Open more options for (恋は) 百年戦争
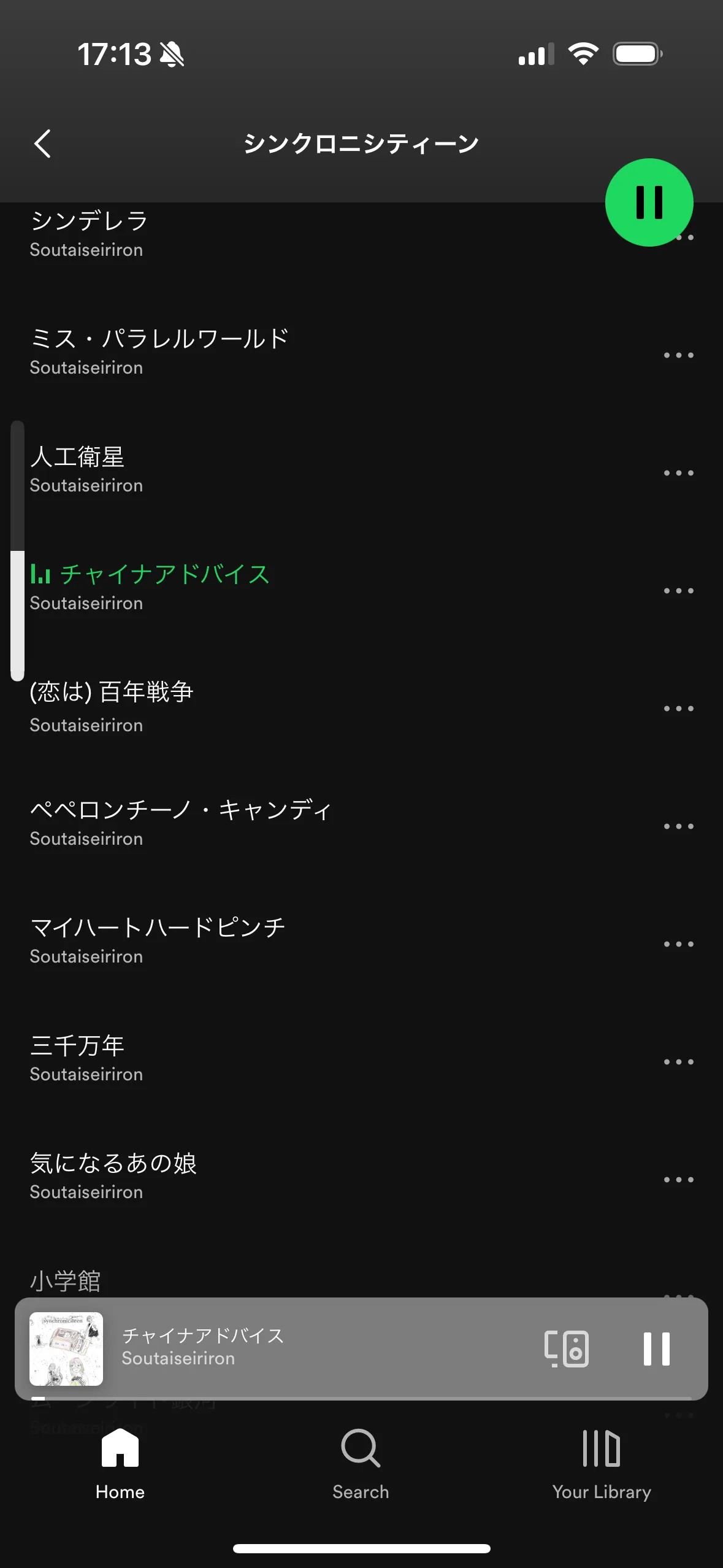Image resolution: width=723 pixels, height=1568 pixels. point(678,709)
